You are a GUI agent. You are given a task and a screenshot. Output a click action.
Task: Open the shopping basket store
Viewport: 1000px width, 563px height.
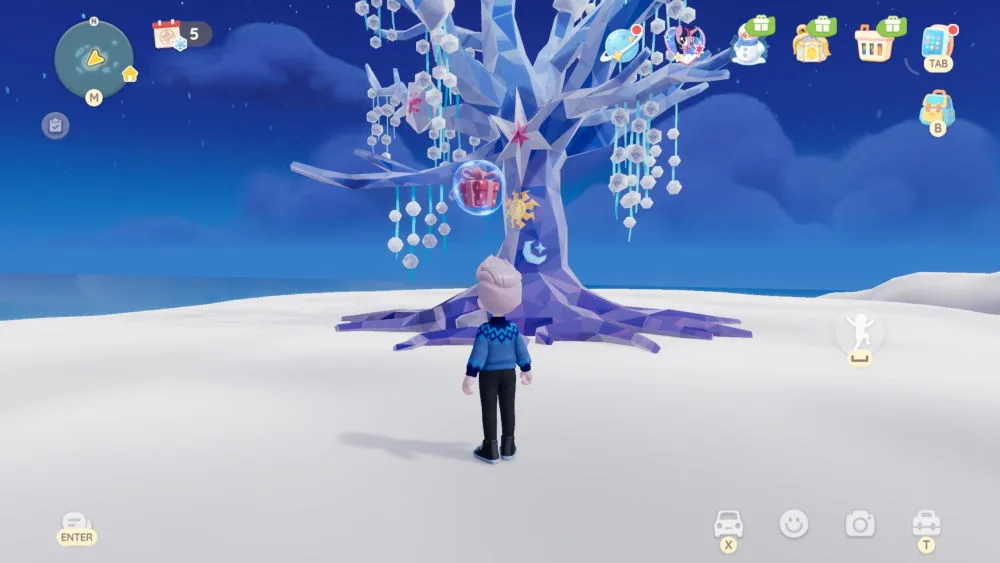873,43
